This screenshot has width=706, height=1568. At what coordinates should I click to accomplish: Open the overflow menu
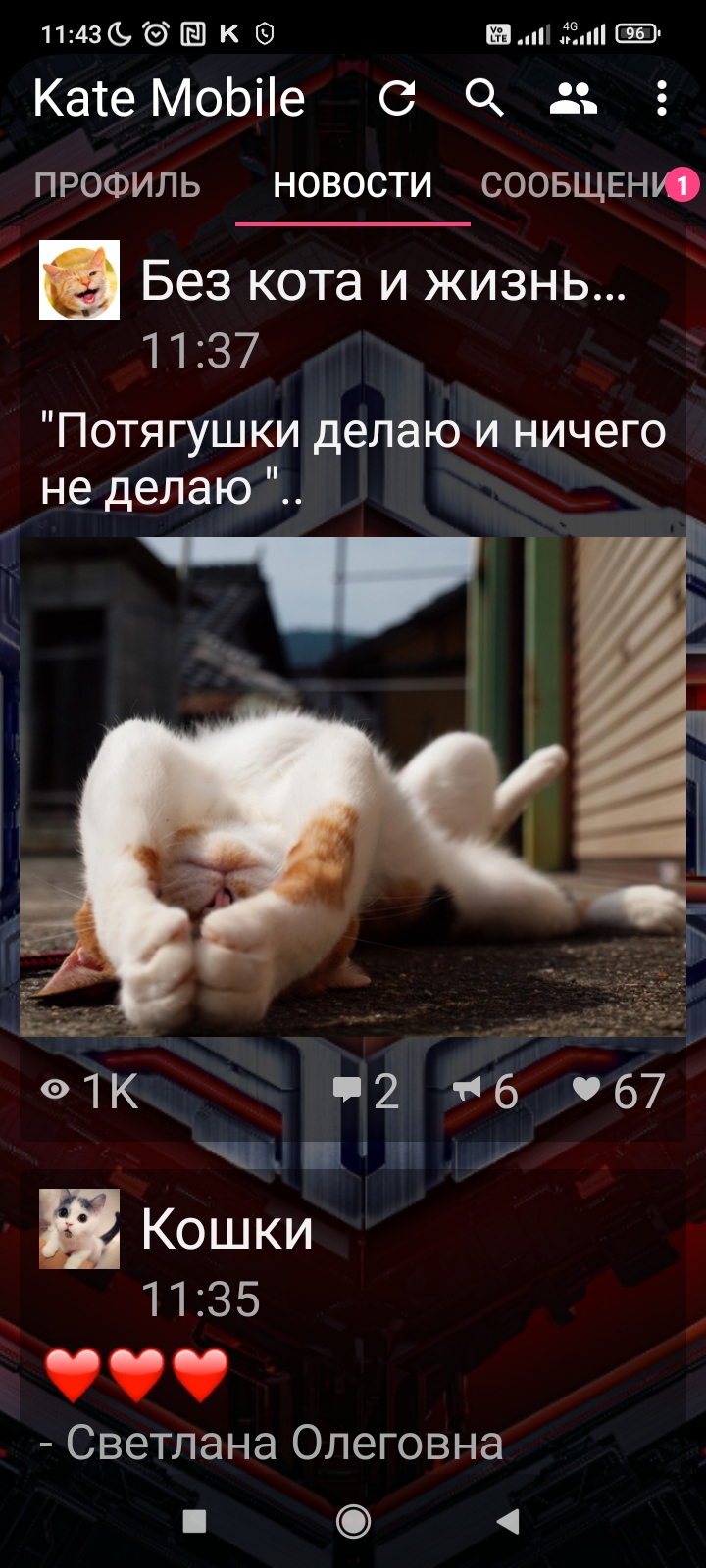coord(662,98)
